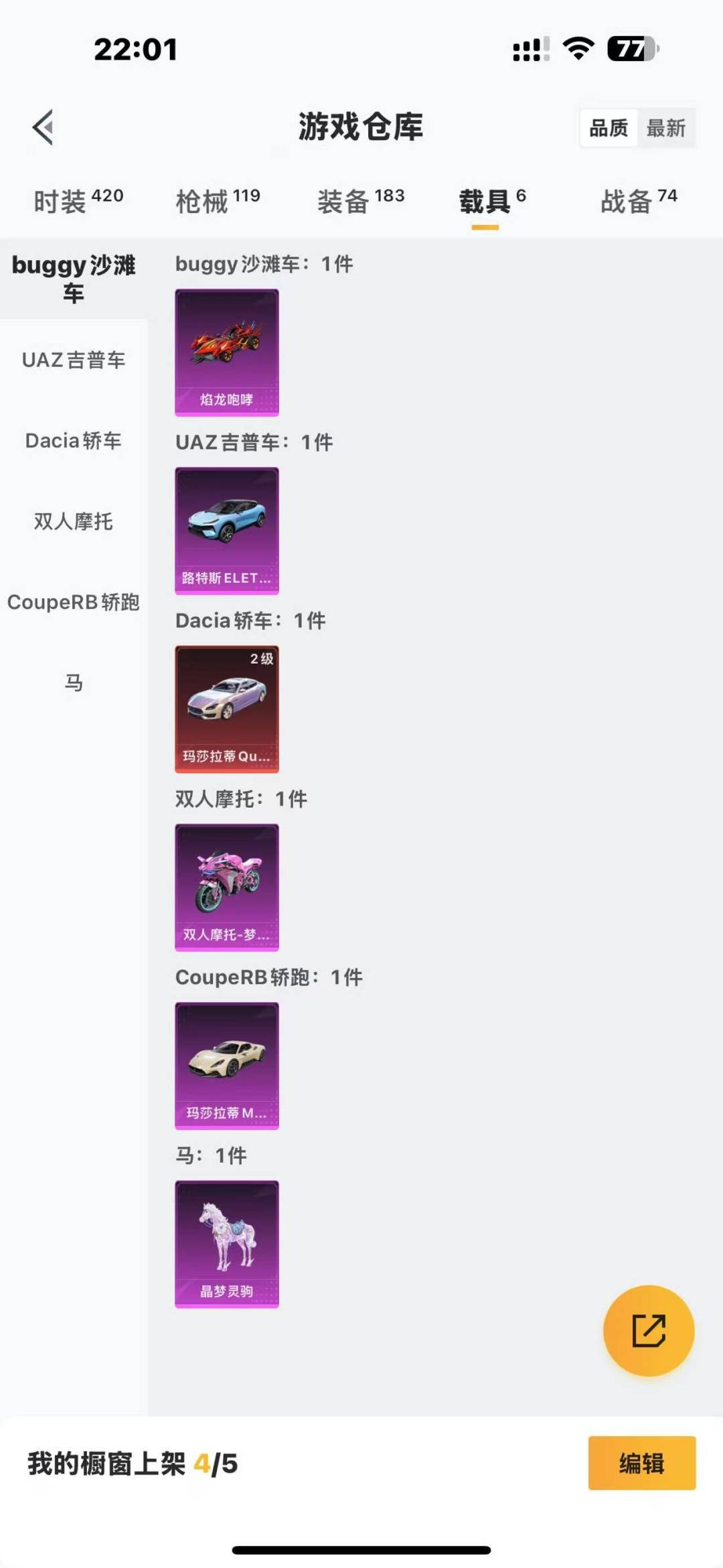Jump to 双人摩托 in the sidebar
723x1568 pixels.
point(74,521)
